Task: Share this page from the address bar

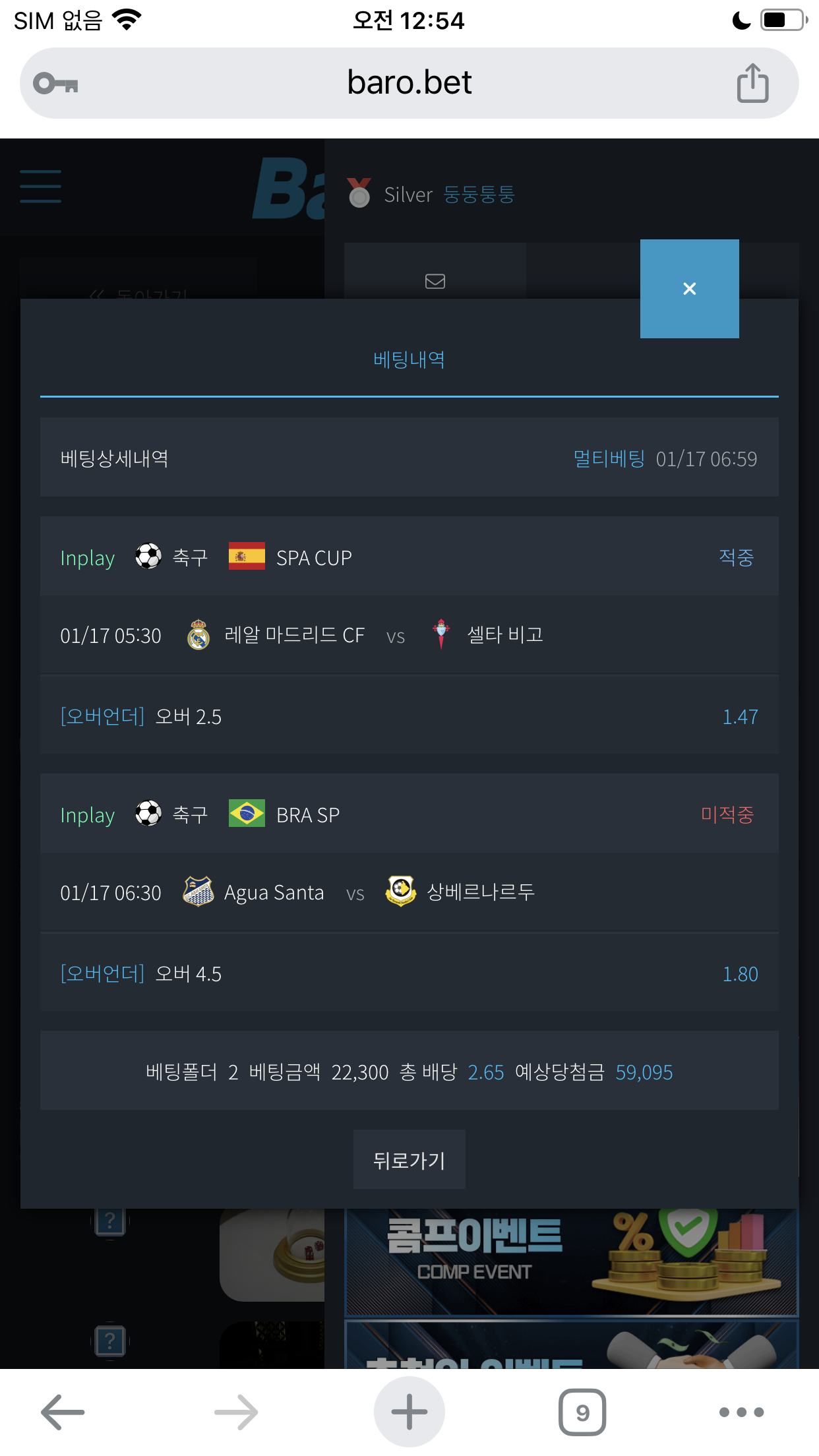Action: [752, 83]
